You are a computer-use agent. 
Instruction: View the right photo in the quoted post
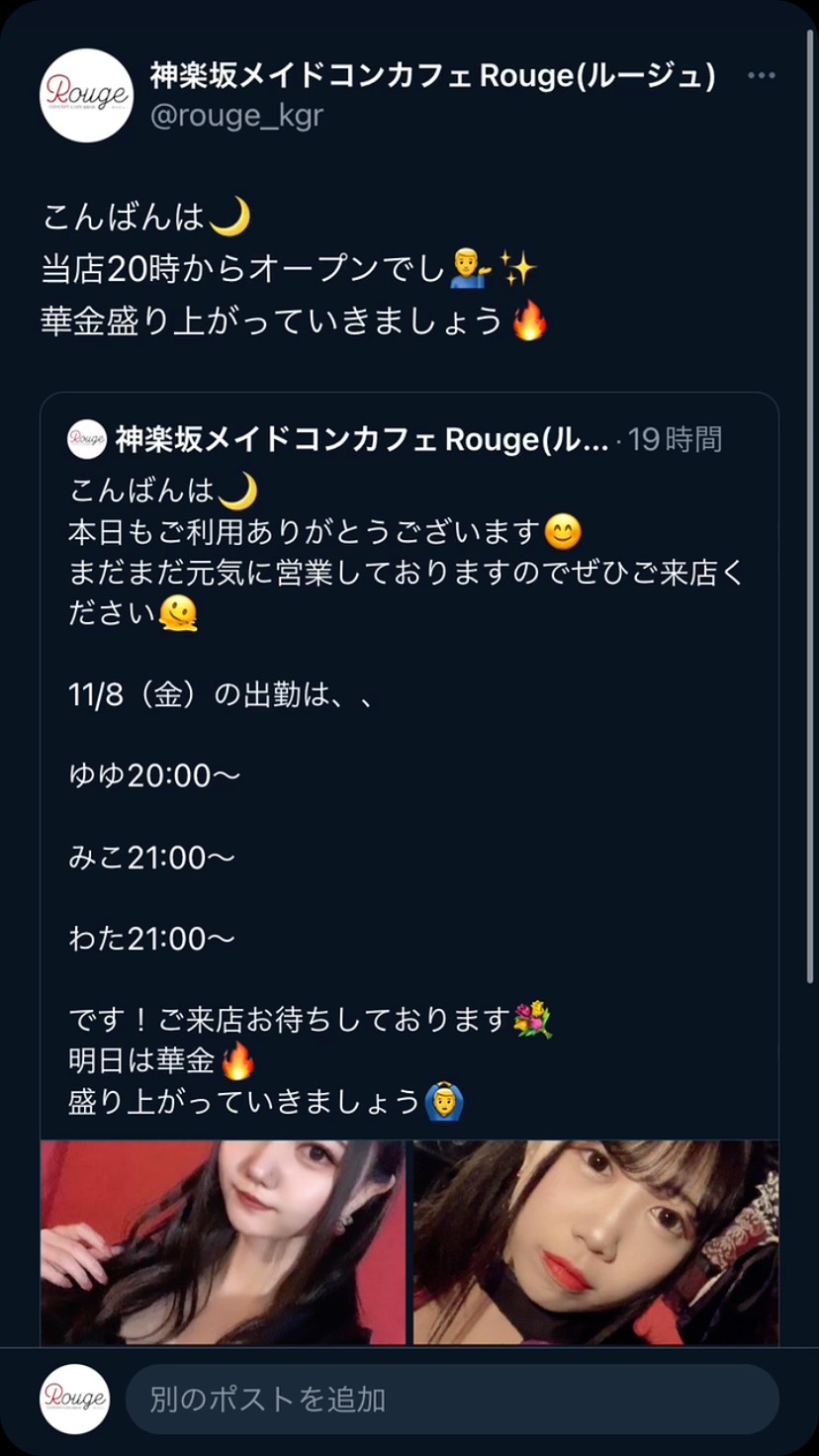595,1241
